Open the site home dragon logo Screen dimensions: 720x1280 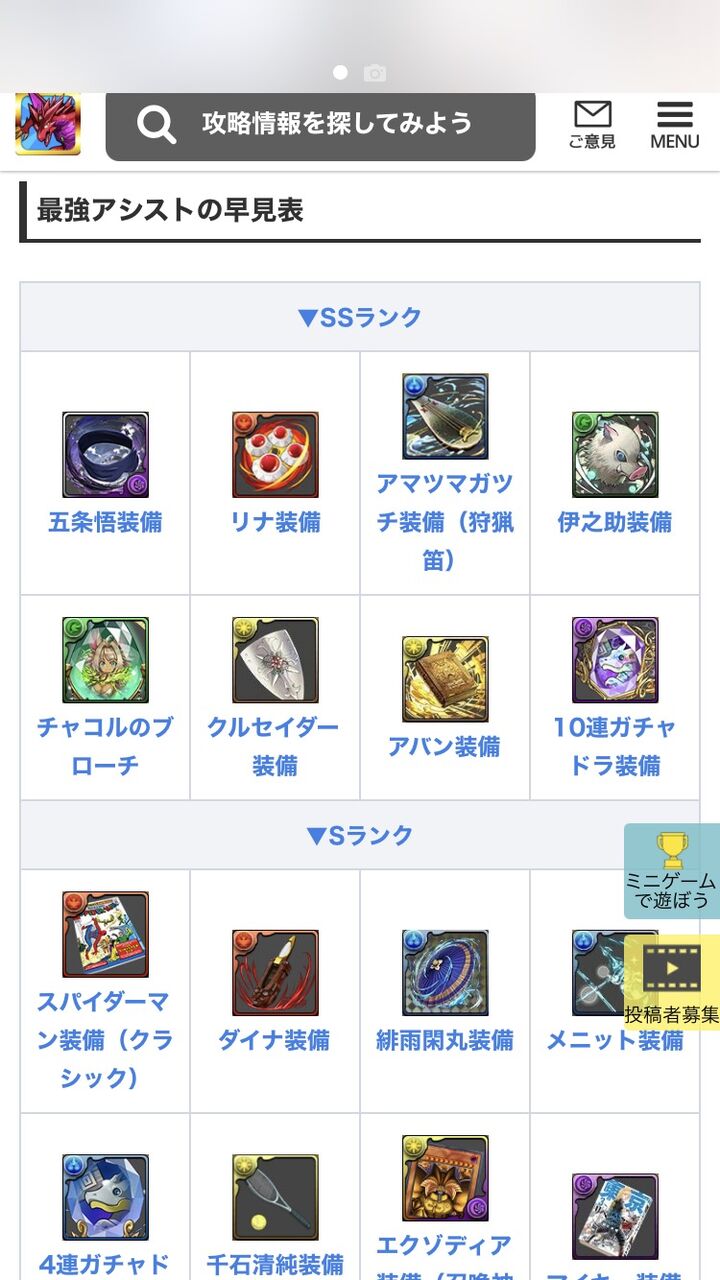[47, 123]
